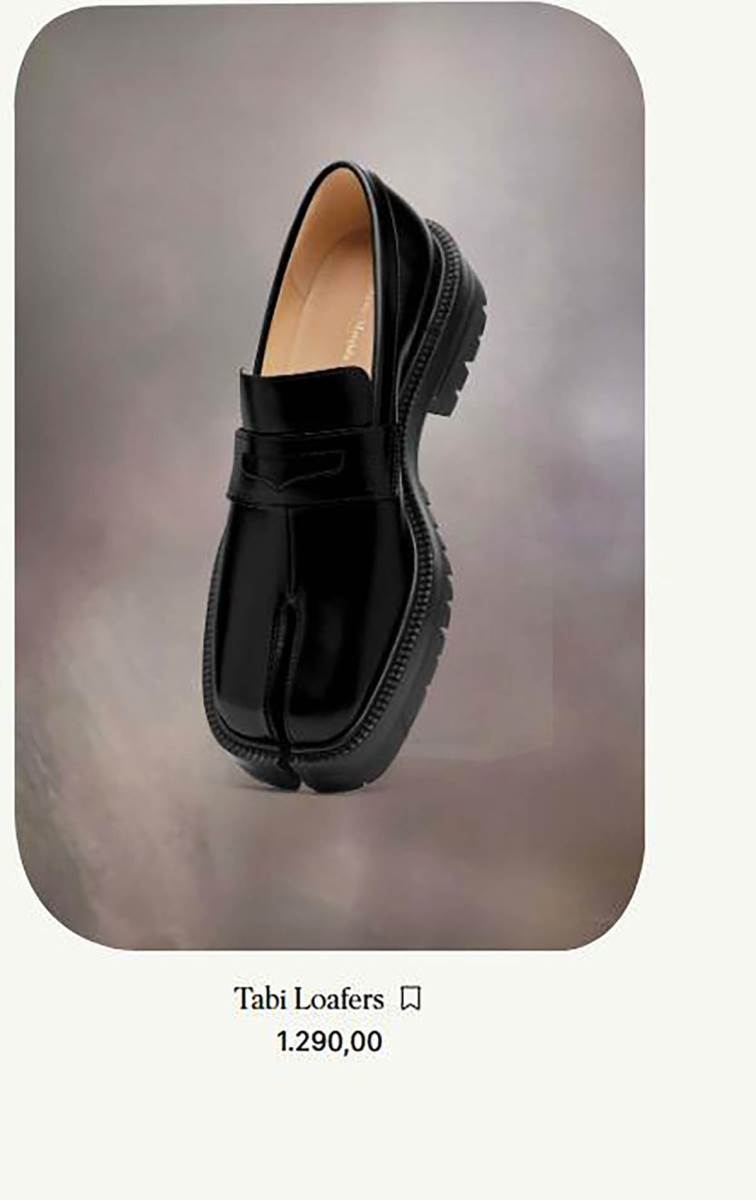Save Tabi Loafers with the bookmark icon
Viewport: 756px width, 1200px height.
coord(410,998)
